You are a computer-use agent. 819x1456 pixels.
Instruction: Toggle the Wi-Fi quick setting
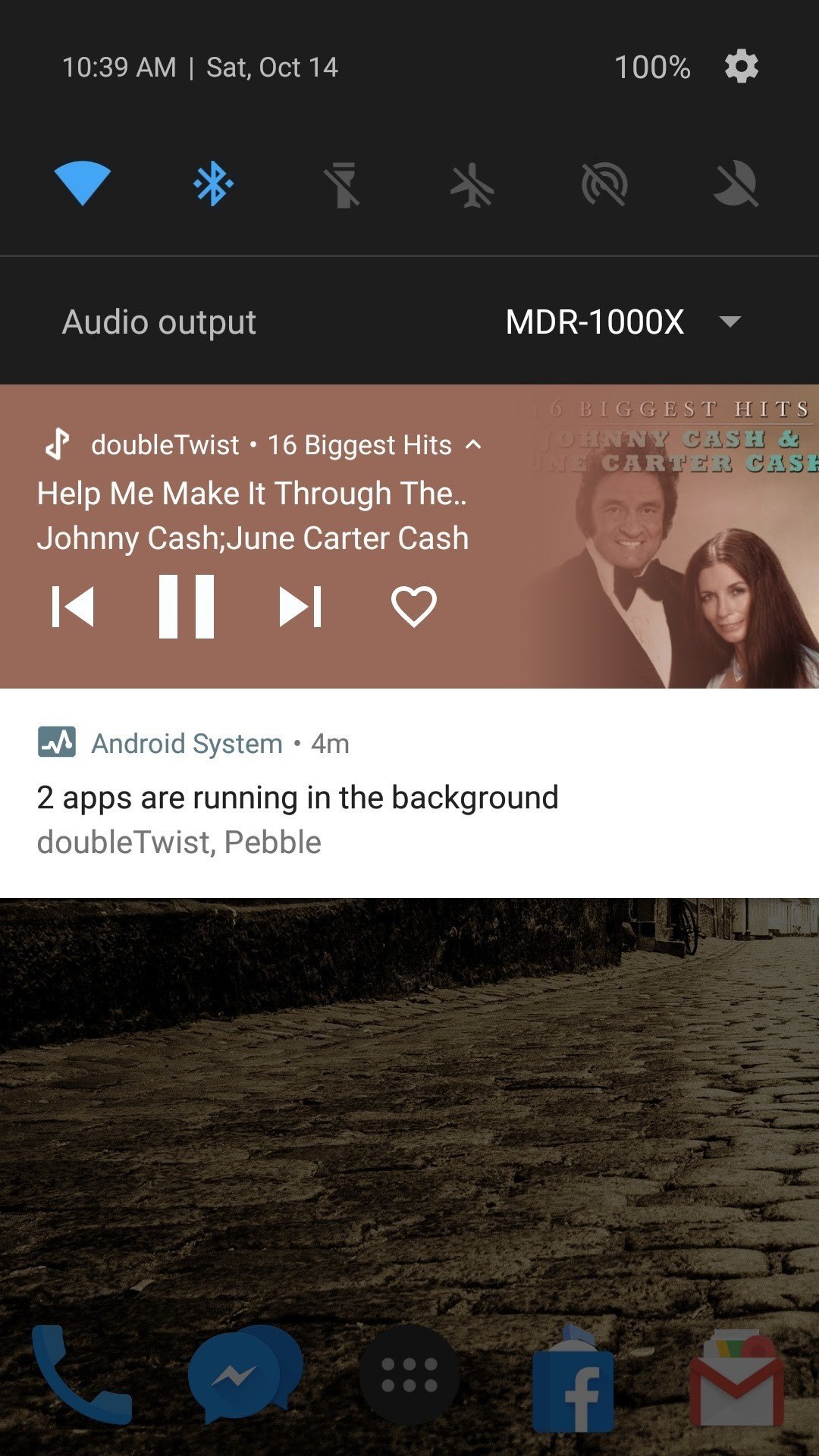point(83,184)
